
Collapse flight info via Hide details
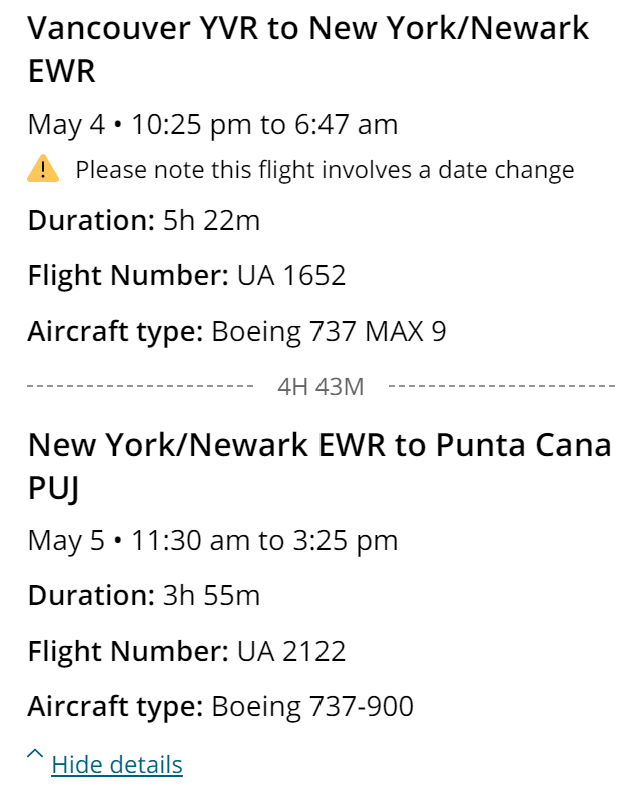click(x=116, y=765)
